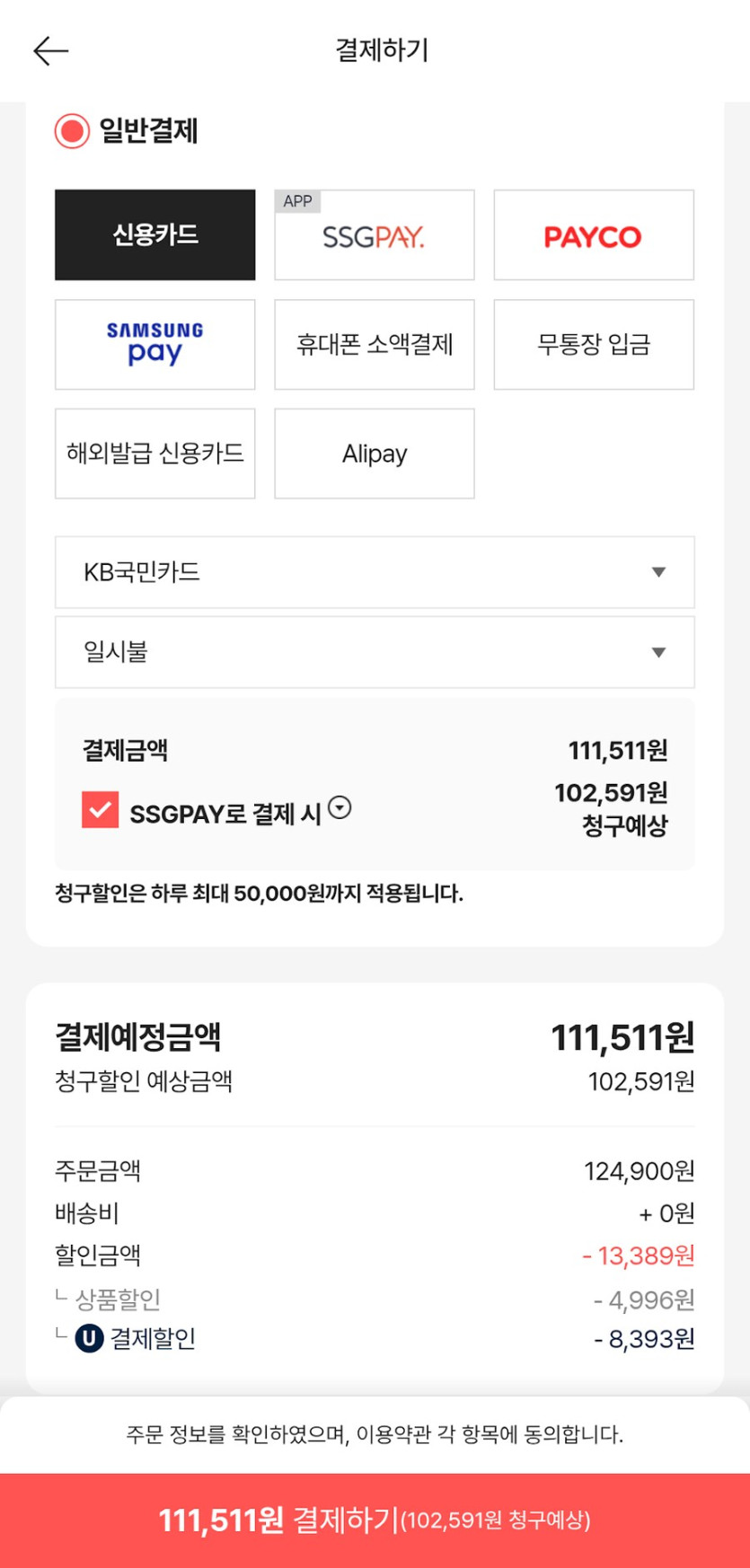Open the KB국민카드 card selector dropdown
This screenshot has height=1568, width=750.
374,573
